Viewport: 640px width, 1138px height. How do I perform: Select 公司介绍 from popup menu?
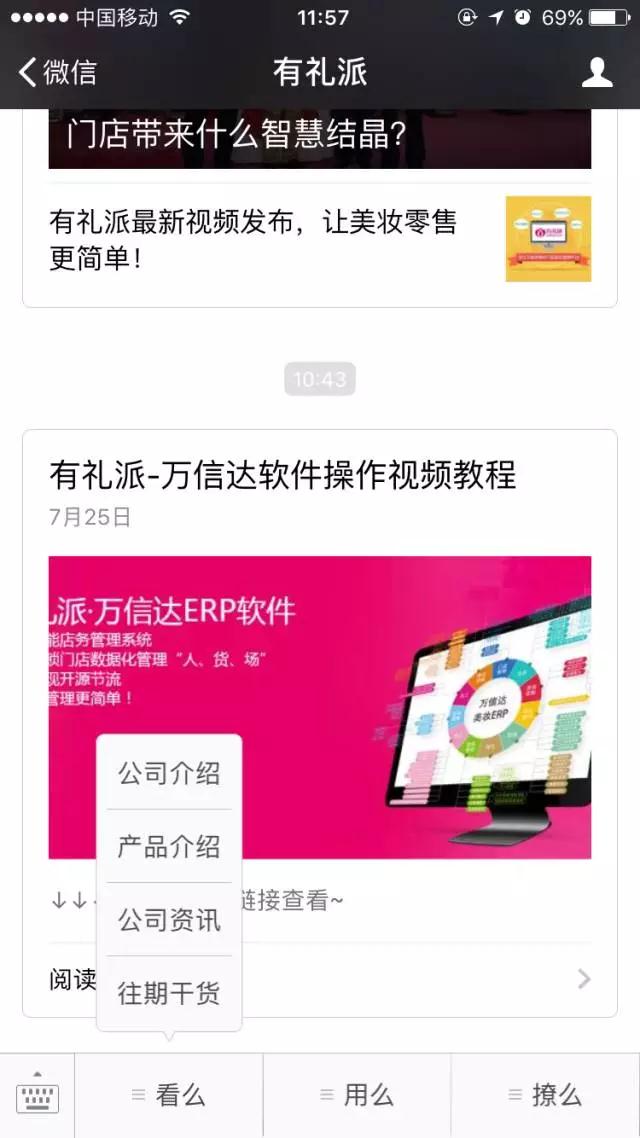(x=169, y=773)
